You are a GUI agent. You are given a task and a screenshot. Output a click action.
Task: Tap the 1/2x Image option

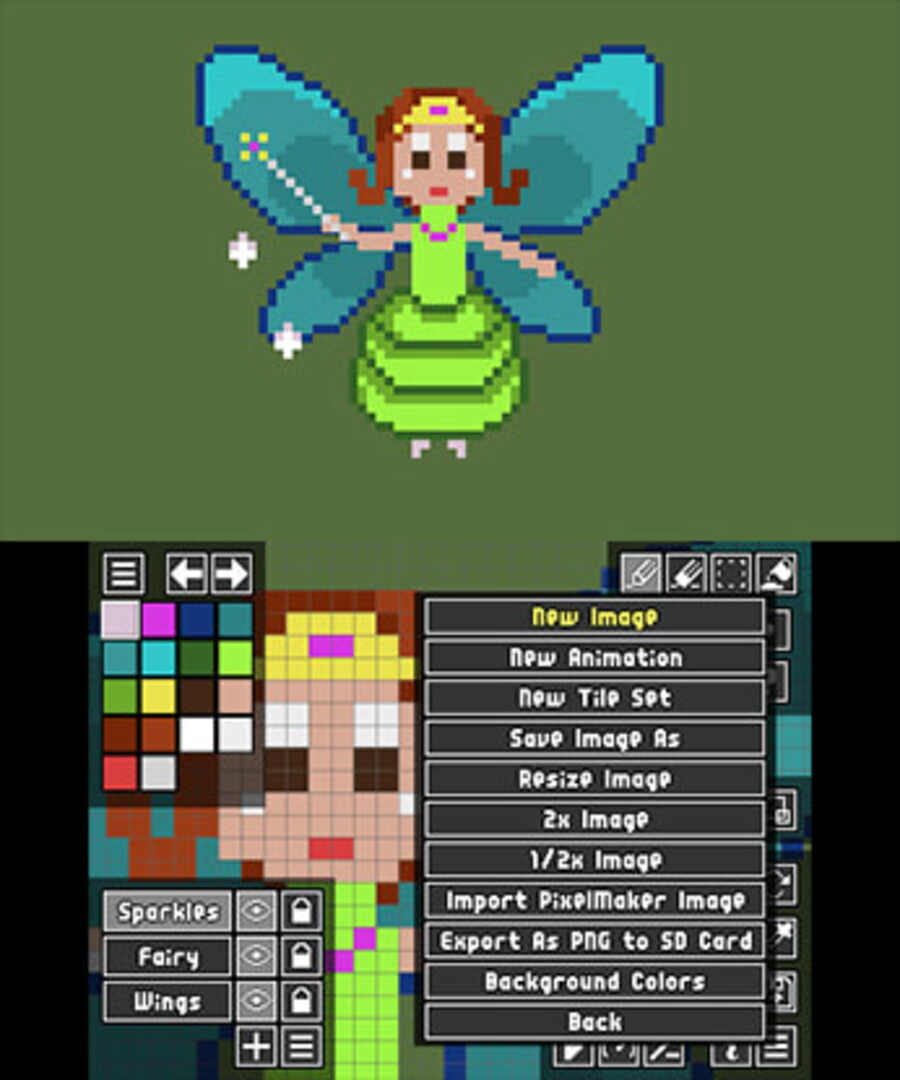pos(595,860)
